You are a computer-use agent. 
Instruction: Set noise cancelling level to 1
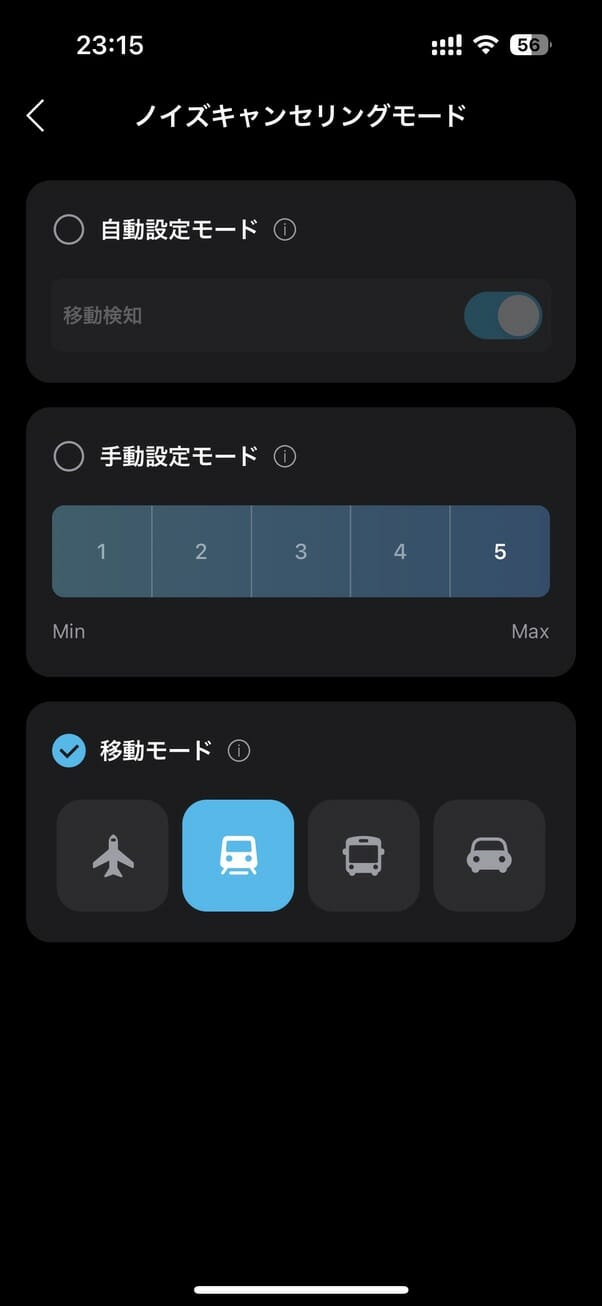[101, 552]
